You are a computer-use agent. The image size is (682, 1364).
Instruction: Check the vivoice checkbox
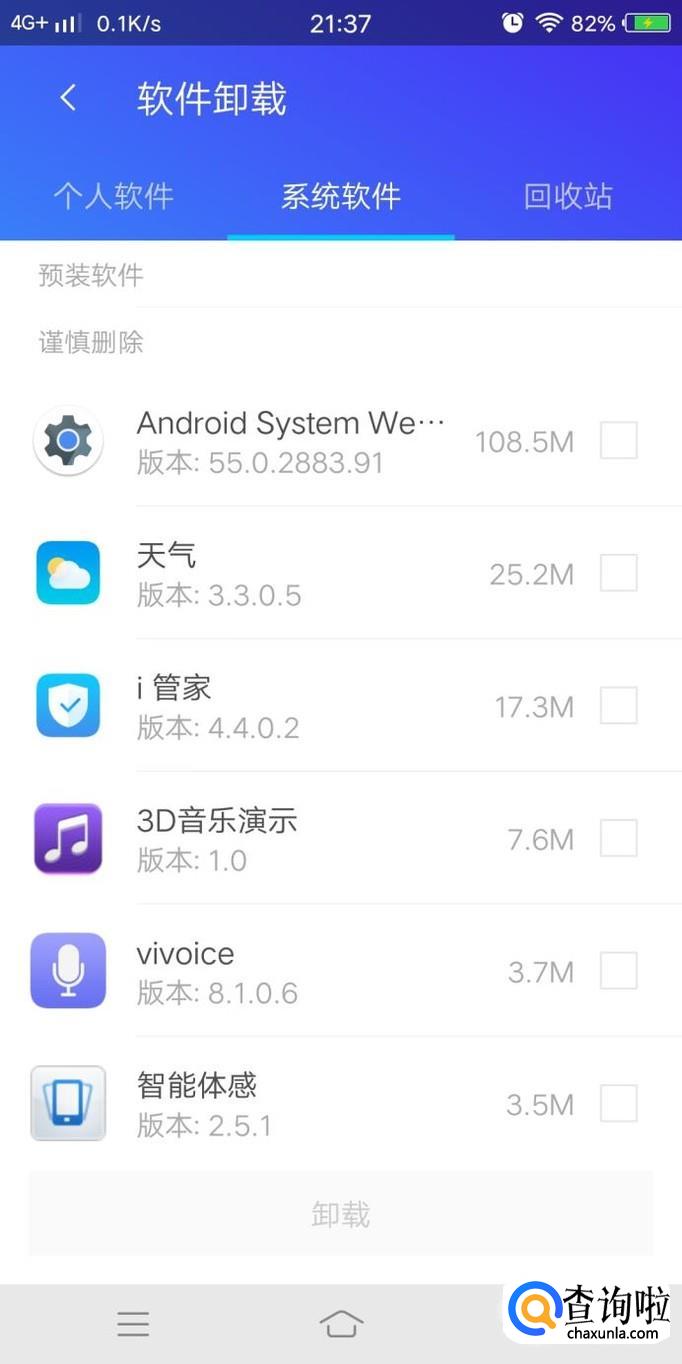(618, 971)
